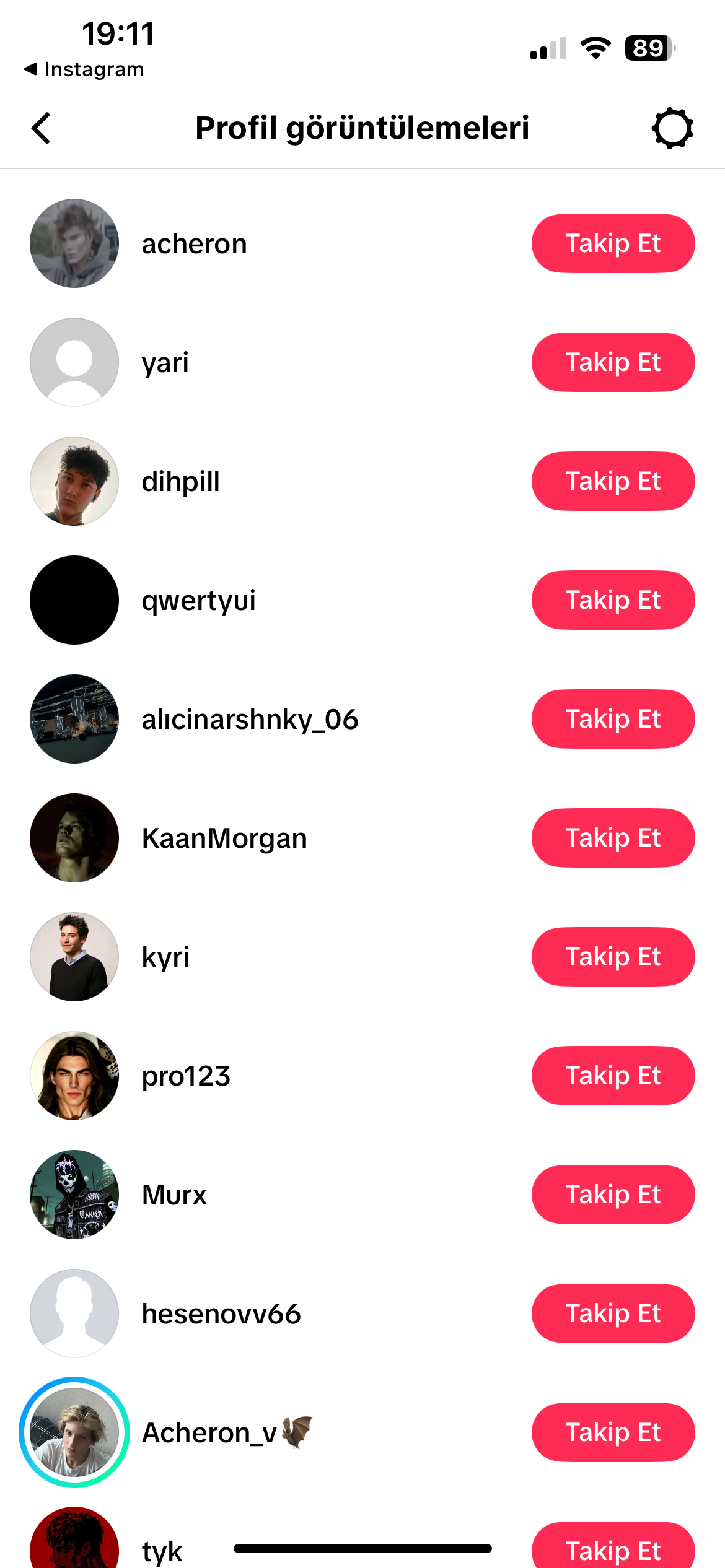Image resolution: width=725 pixels, height=1568 pixels.
Task: Follow hesenovv66
Action: pos(613,1313)
